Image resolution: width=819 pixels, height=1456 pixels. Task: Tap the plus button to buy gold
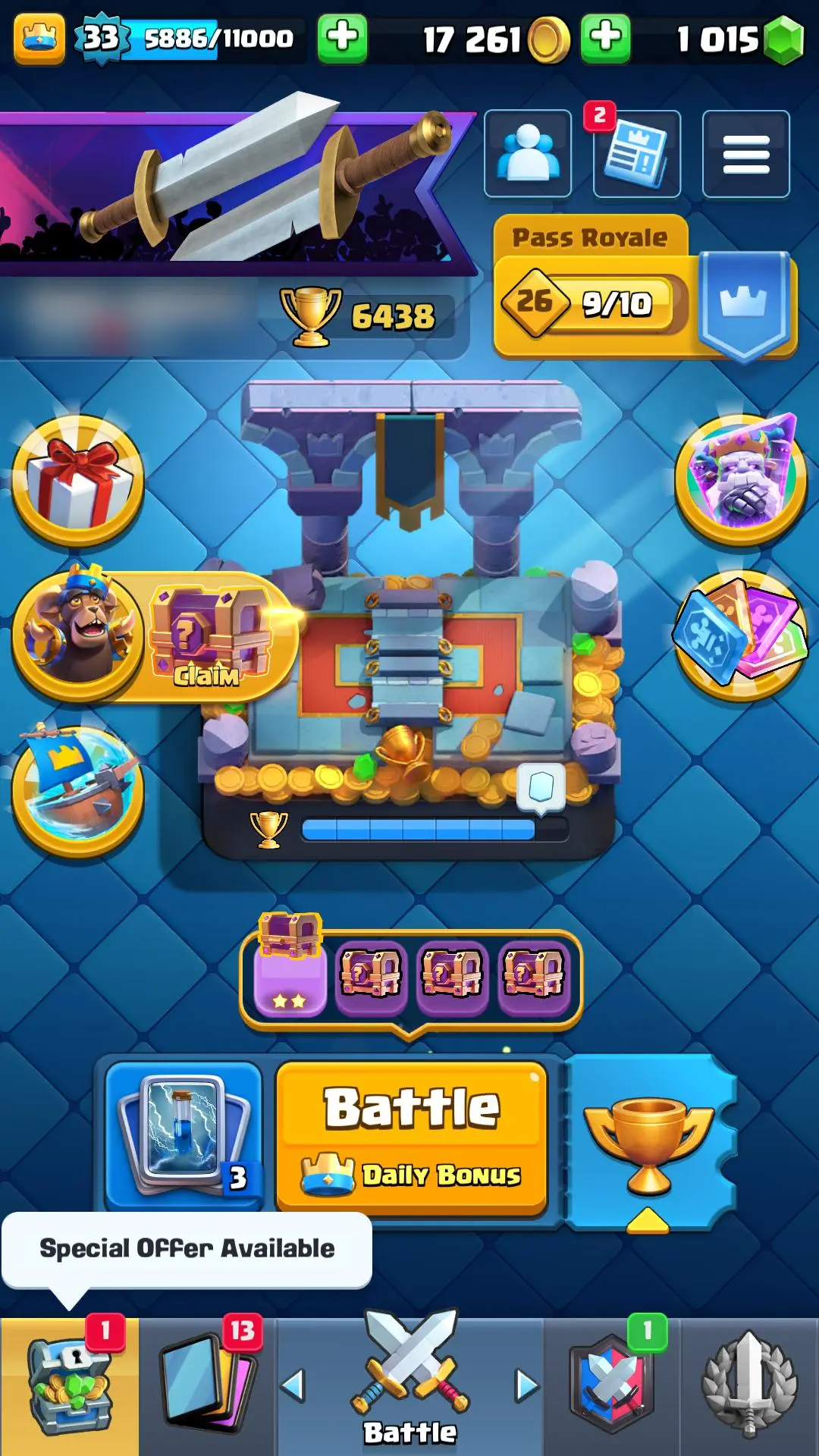click(605, 38)
